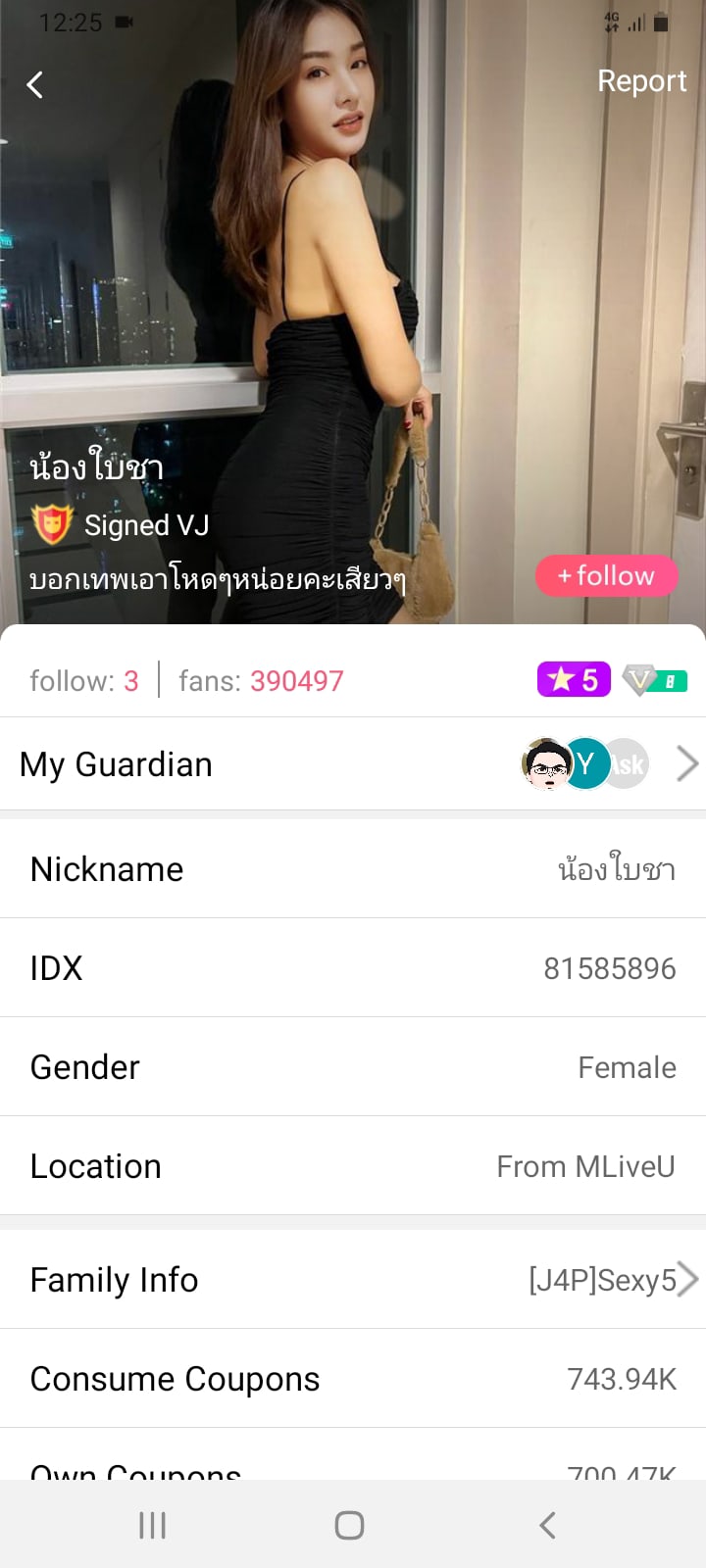The image size is (706, 1568).
Task: Open the My Guardian list
Action: [x=353, y=764]
